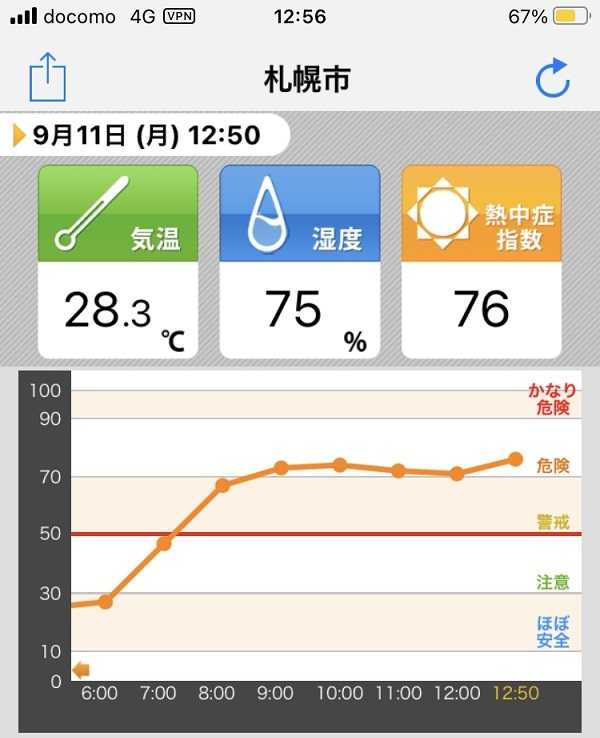Open the share menu
Viewport: 600px width, 738px height.
47,79
